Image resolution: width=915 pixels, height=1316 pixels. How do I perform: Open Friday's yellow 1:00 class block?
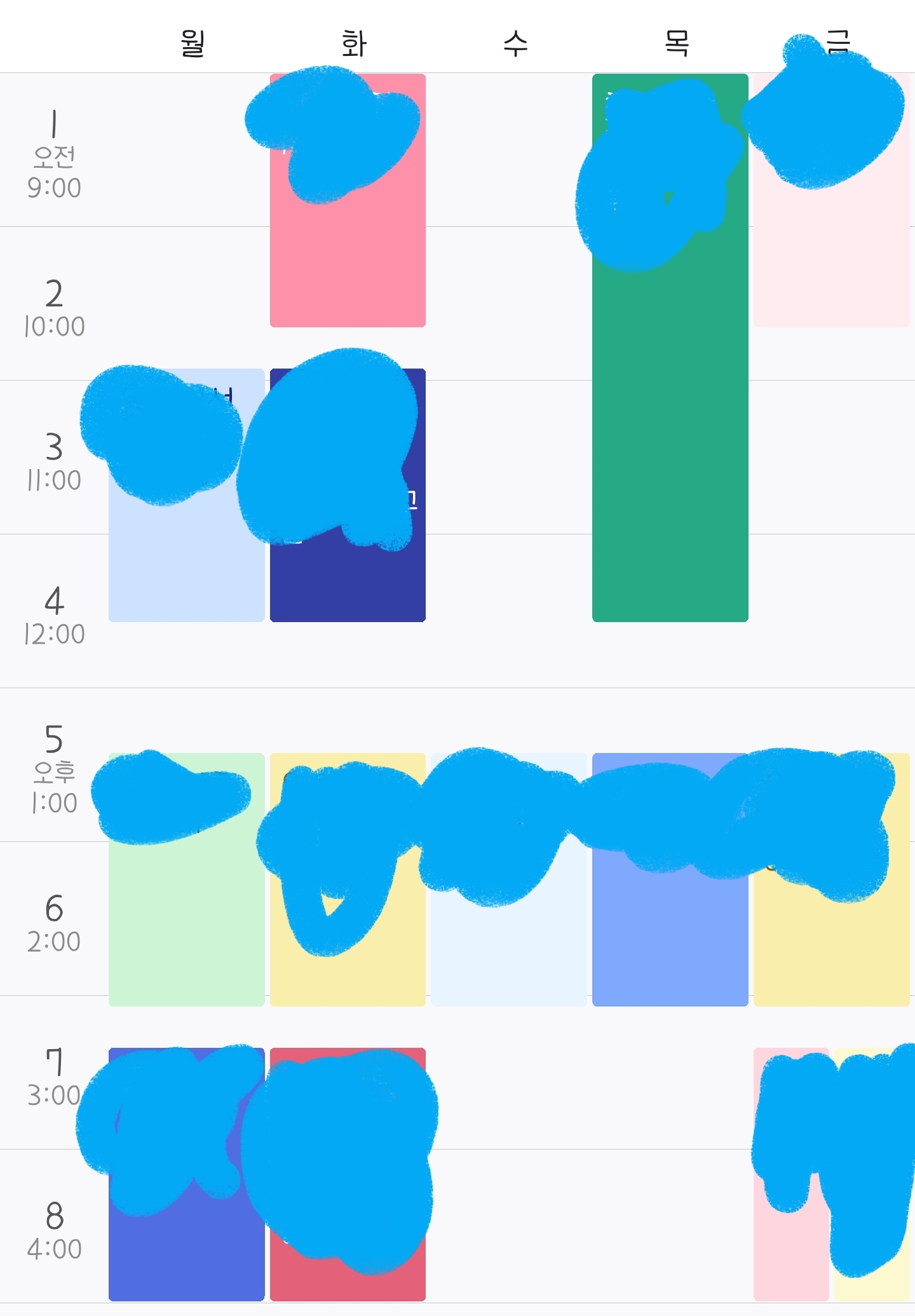point(831,953)
